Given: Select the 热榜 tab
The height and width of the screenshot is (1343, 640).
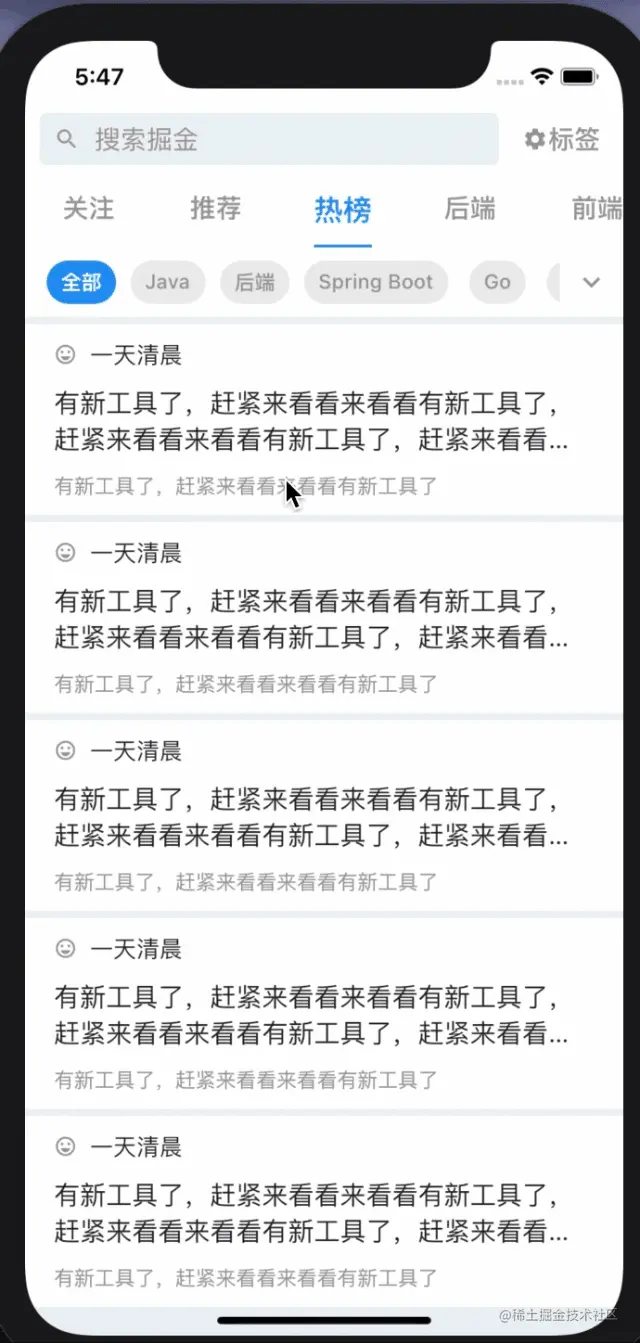Looking at the screenshot, I should [x=343, y=209].
